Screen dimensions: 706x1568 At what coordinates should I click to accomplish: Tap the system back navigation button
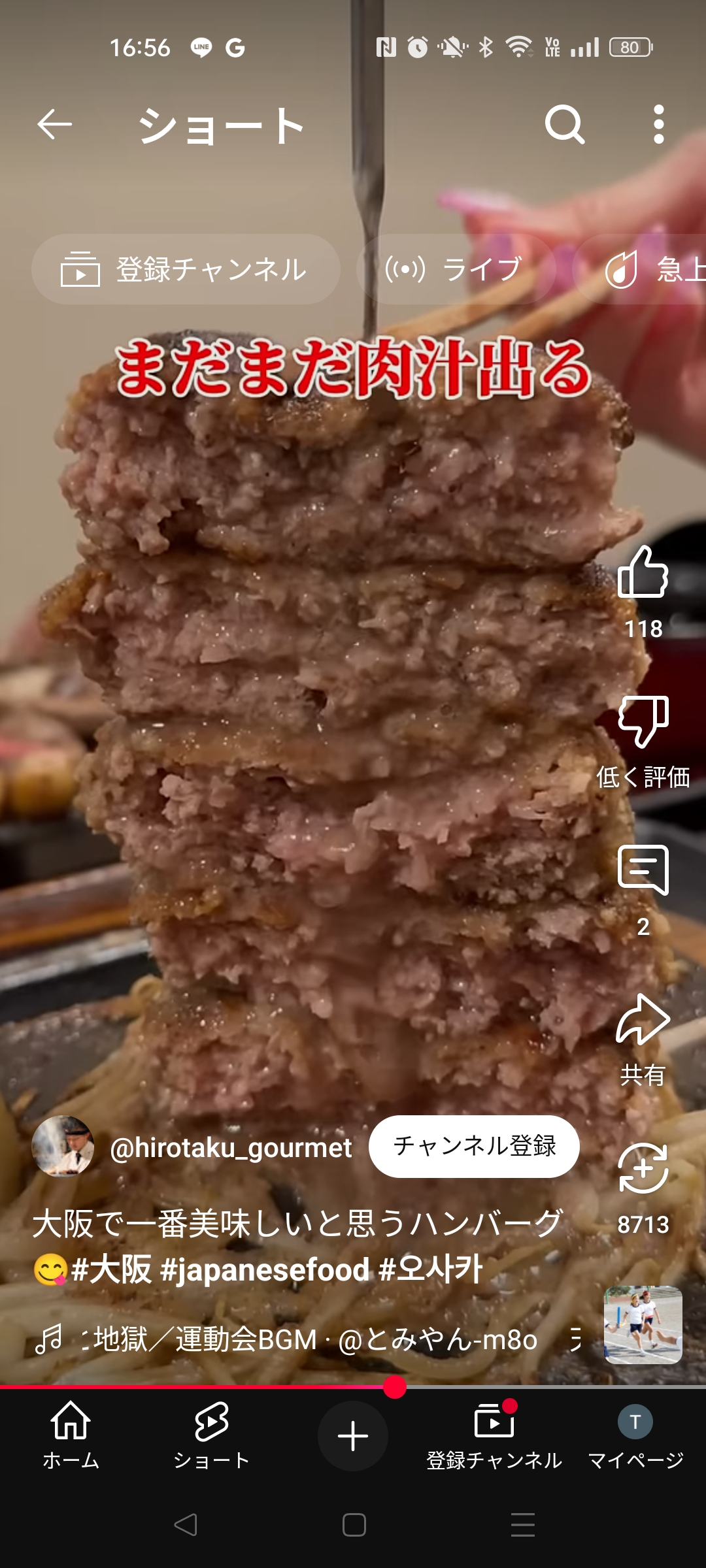coord(186,1525)
